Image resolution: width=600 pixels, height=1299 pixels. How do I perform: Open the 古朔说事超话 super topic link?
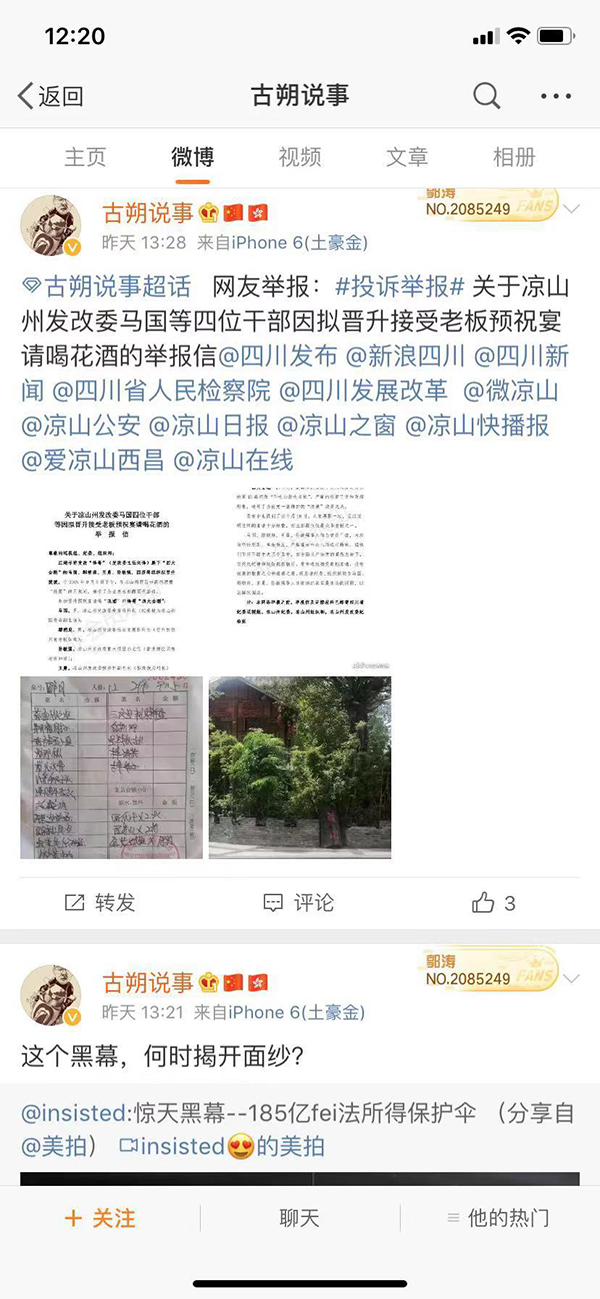tap(106, 287)
